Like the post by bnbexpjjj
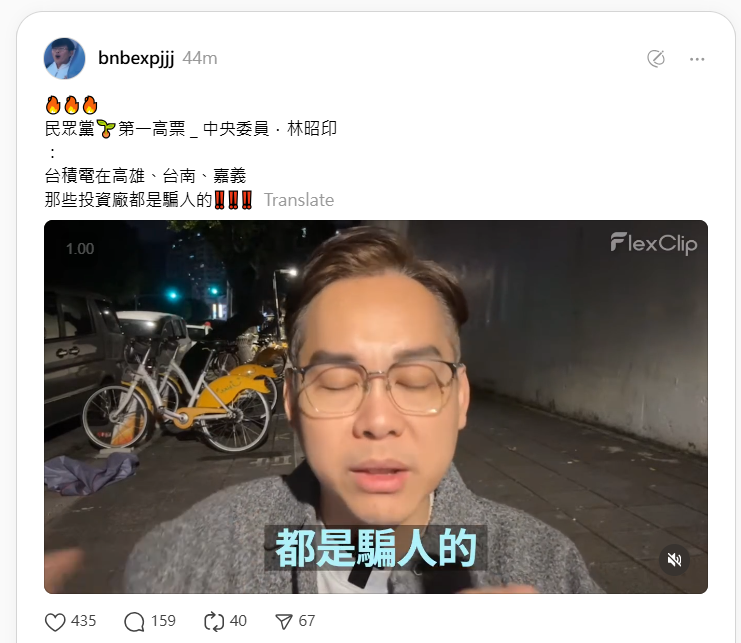Viewport: 741px width, 643px height. (56, 621)
